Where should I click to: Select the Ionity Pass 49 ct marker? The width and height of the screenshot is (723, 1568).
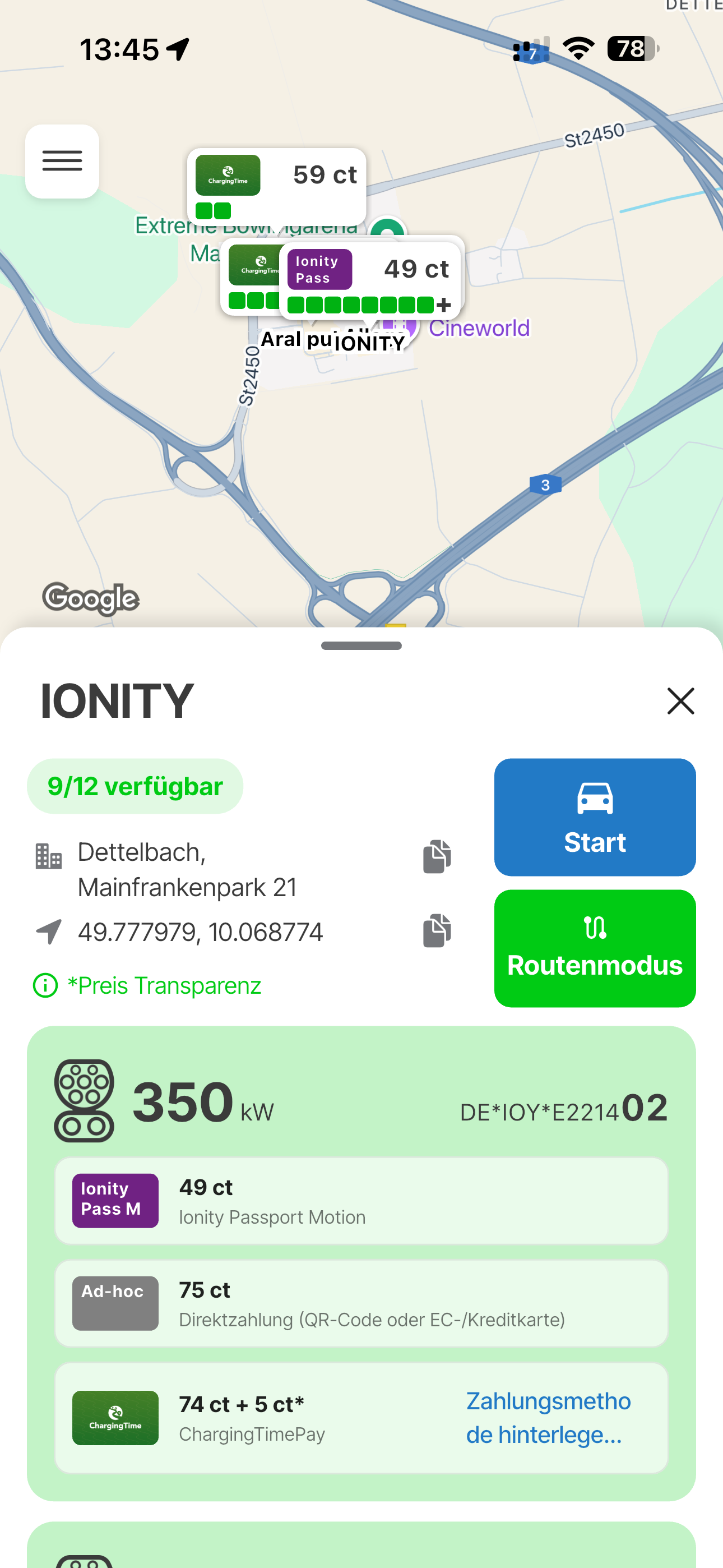tap(371, 277)
